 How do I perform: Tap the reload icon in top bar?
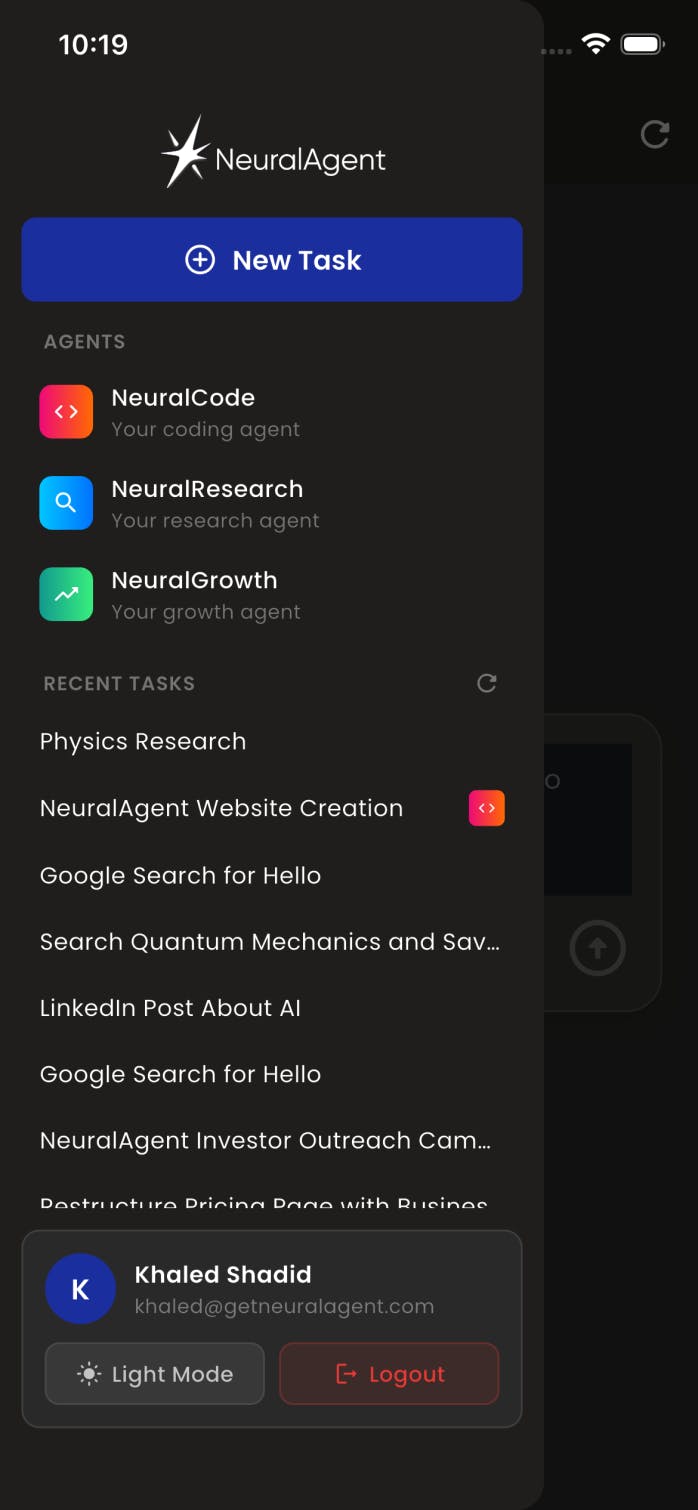pos(654,134)
